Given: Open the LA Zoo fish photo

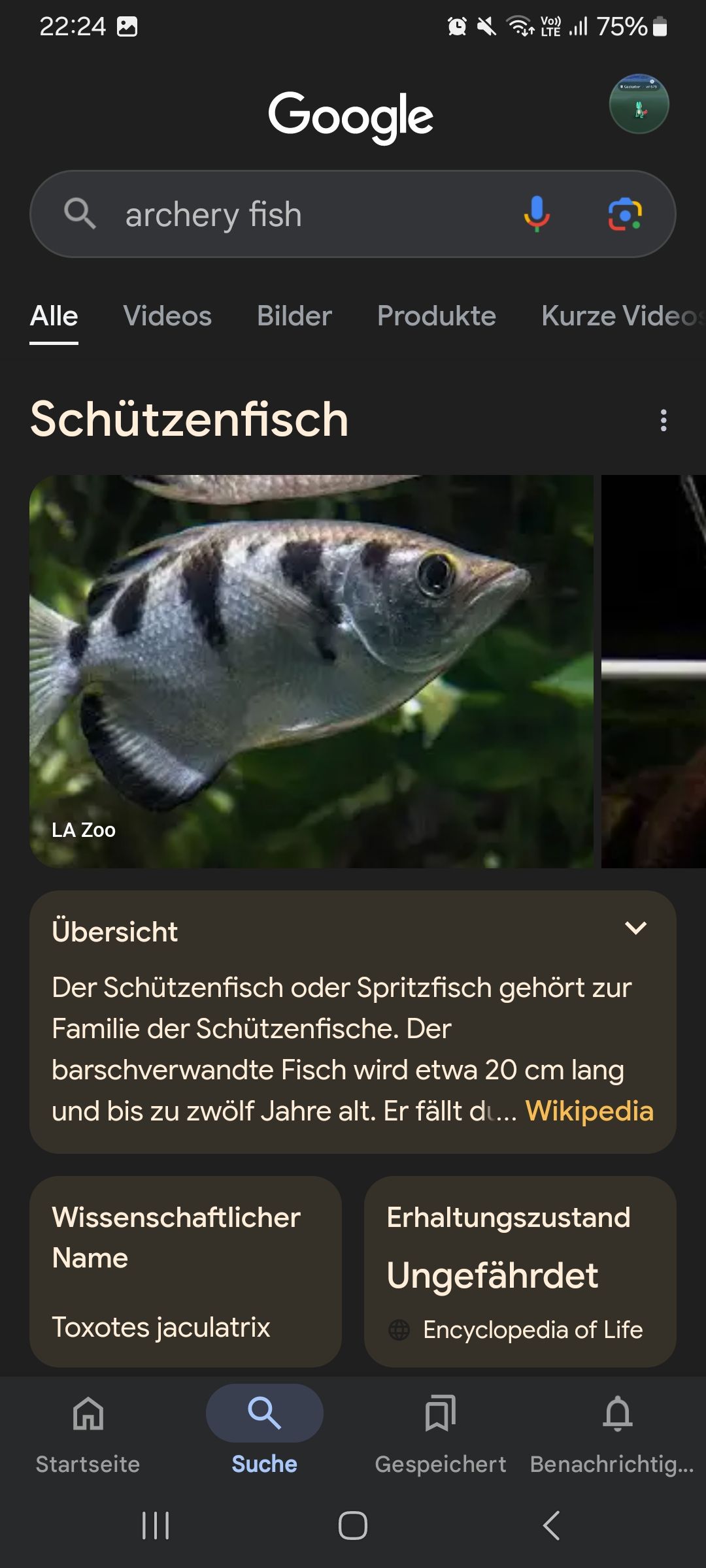Looking at the screenshot, I should [311, 671].
